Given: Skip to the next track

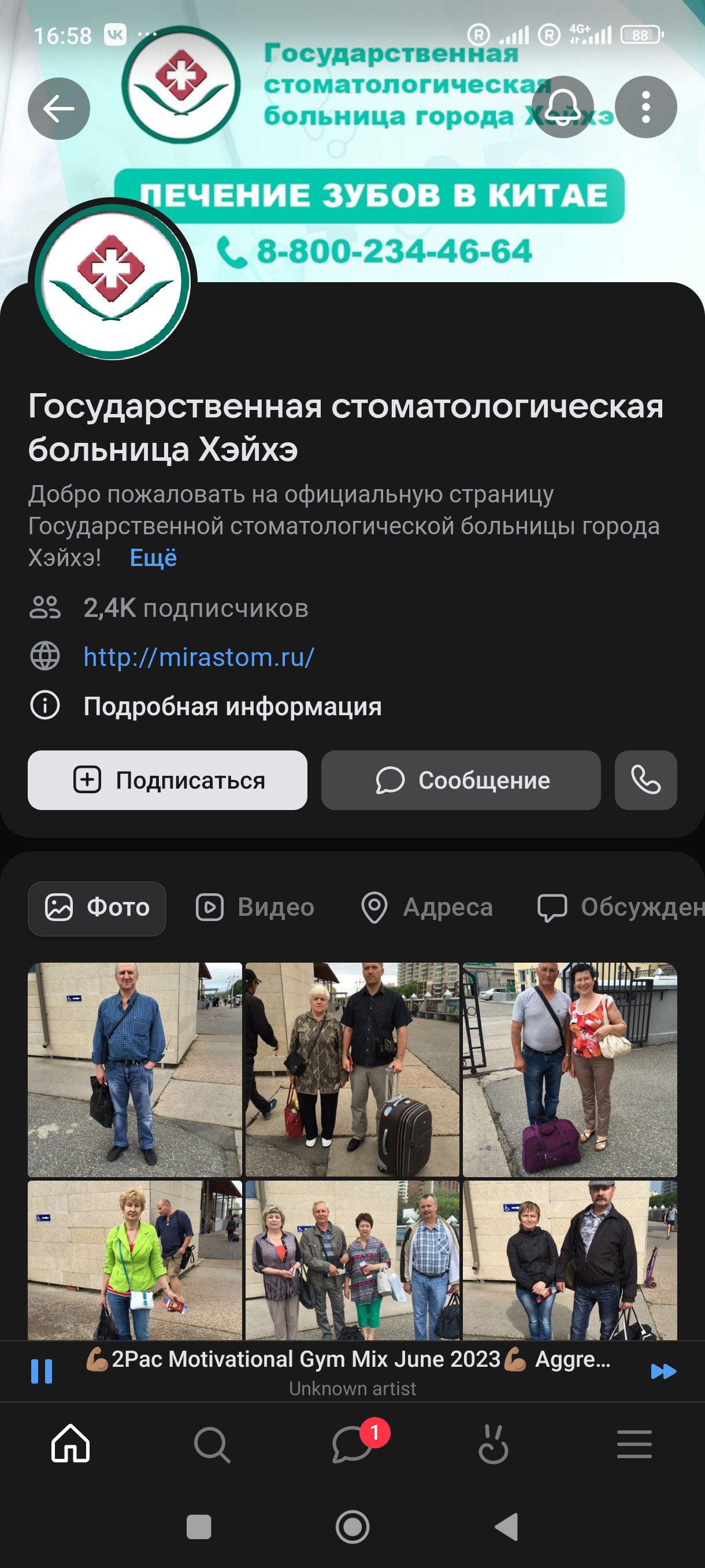Looking at the screenshot, I should click(x=663, y=1371).
